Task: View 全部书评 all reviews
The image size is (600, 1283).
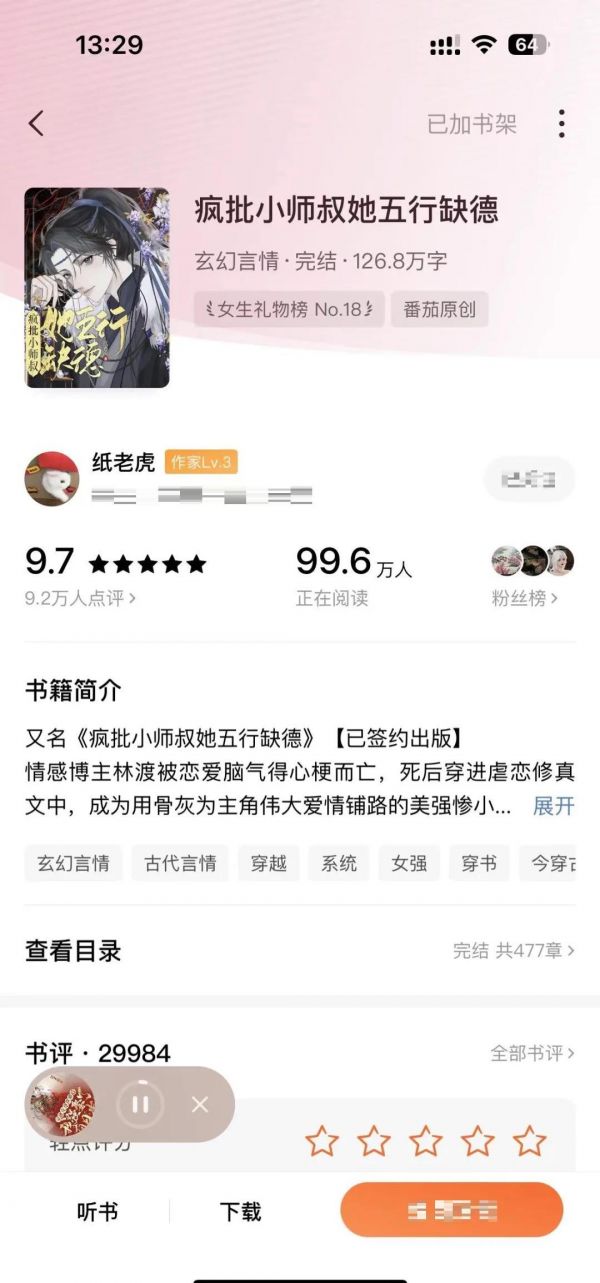Action: 533,1053
